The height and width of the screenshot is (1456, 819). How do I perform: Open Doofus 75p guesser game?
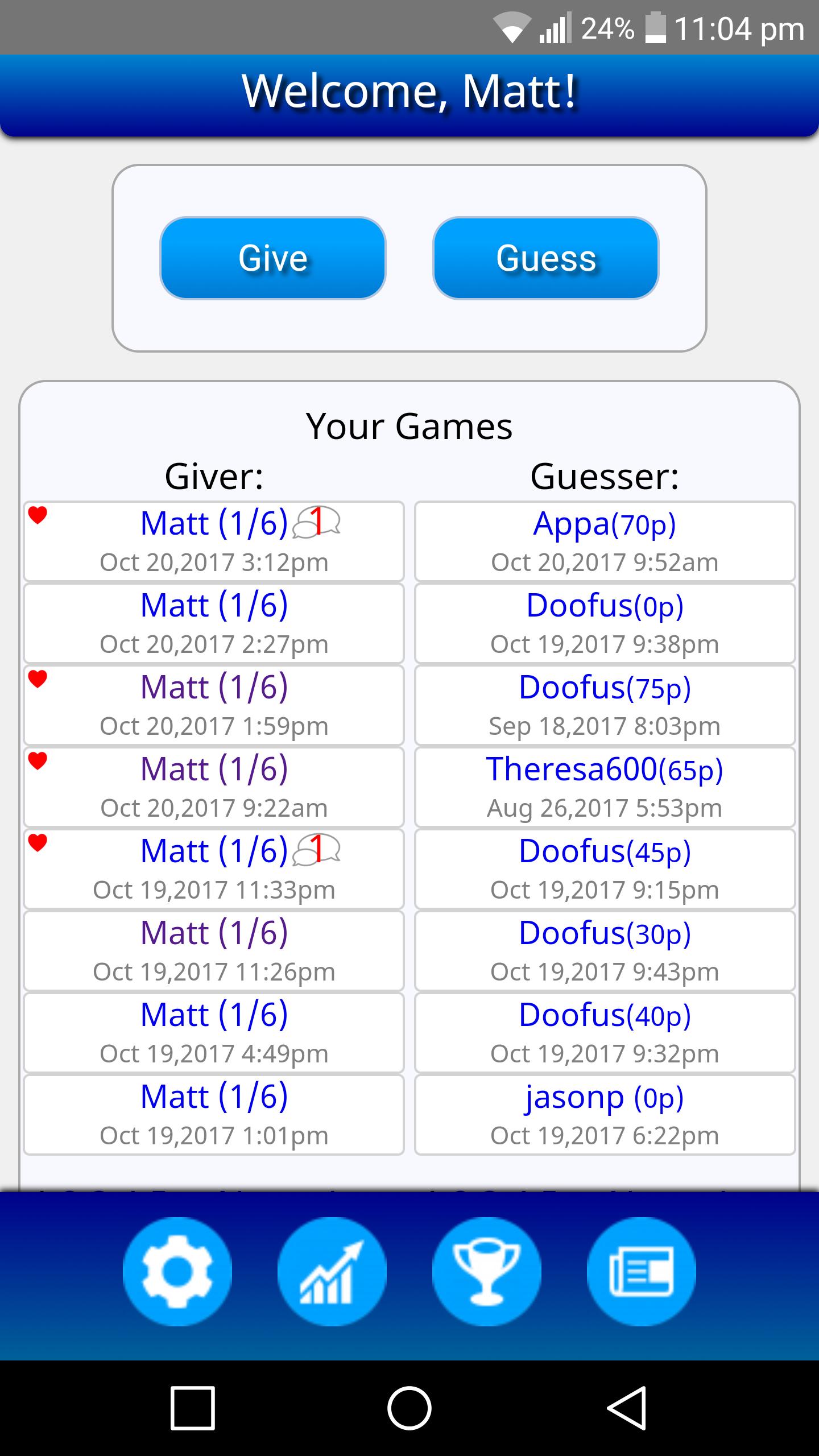[x=605, y=705]
